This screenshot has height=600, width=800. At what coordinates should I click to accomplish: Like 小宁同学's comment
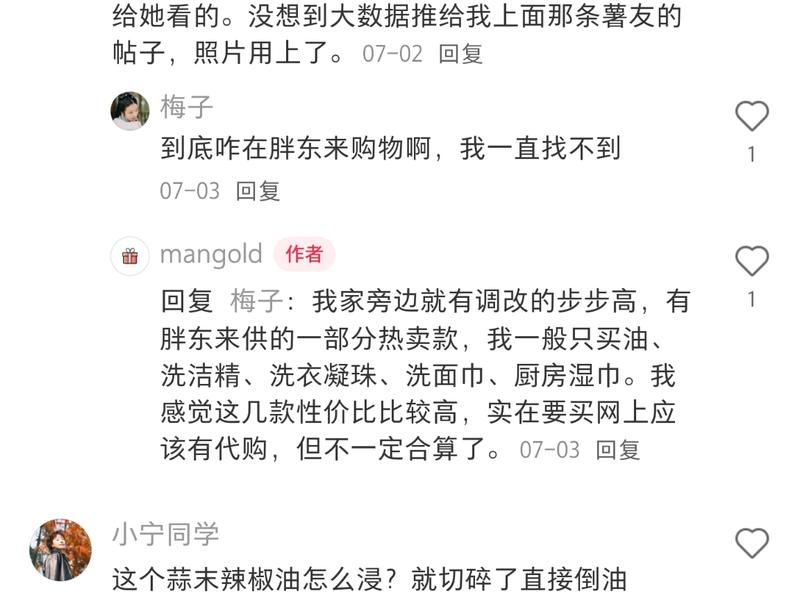pyautogui.click(x=751, y=543)
